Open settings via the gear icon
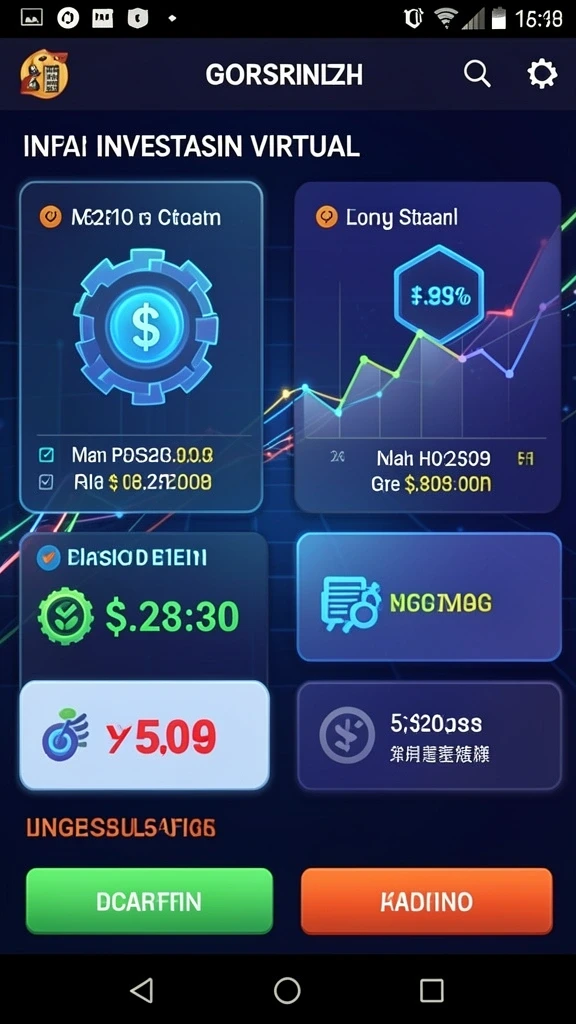576x1024 pixels. (x=542, y=74)
